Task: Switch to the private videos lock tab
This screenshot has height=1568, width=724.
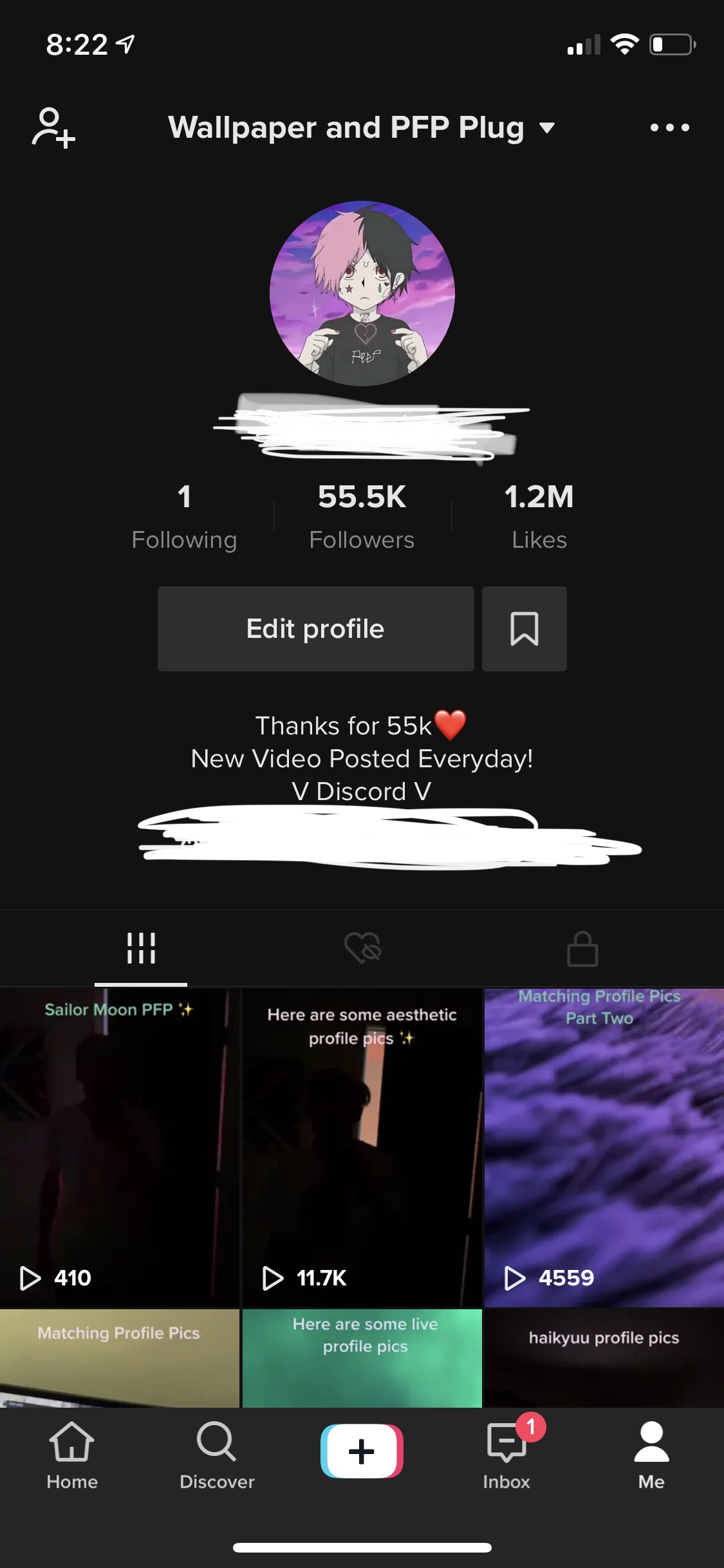Action: coord(582,949)
